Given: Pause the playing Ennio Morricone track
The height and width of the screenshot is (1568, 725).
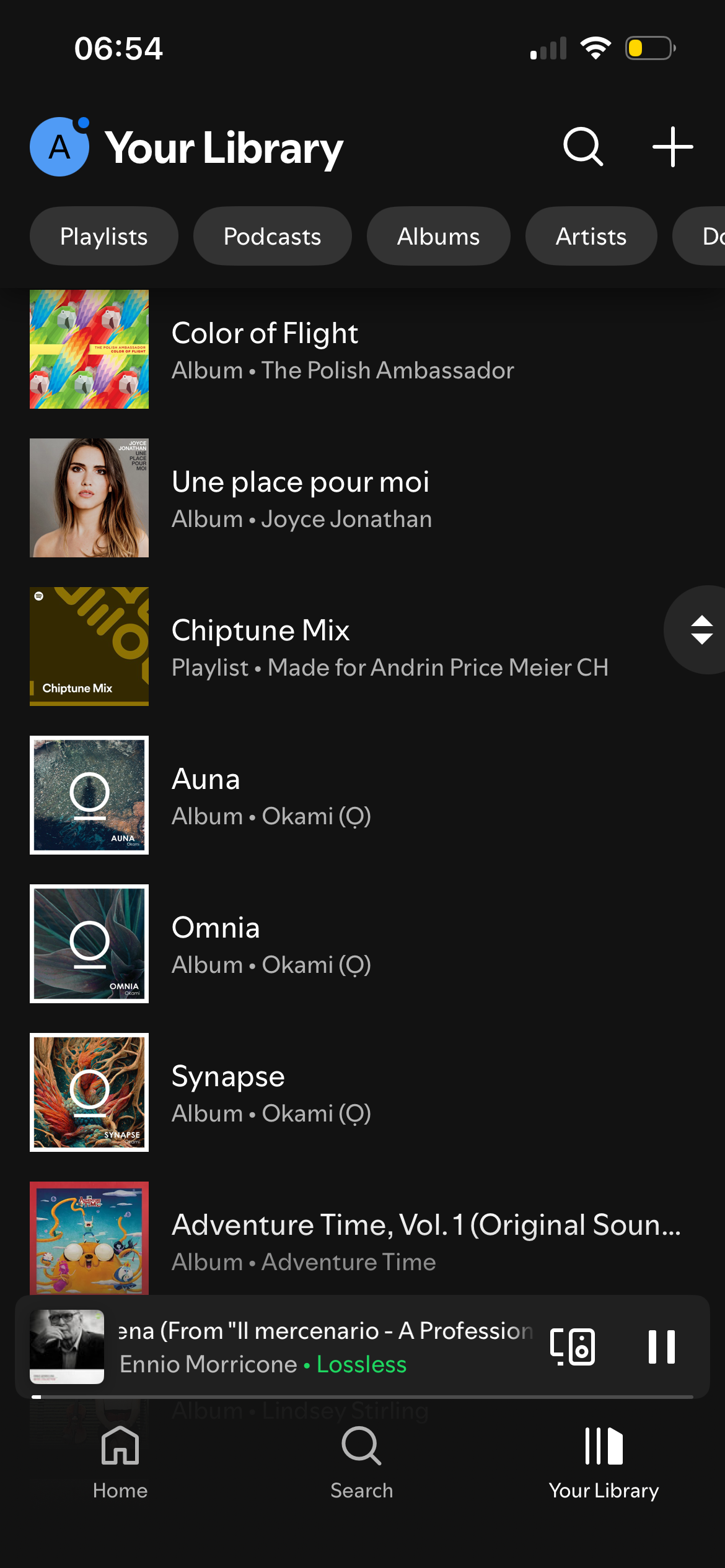Looking at the screenshot, I should tap(661, 1346).
